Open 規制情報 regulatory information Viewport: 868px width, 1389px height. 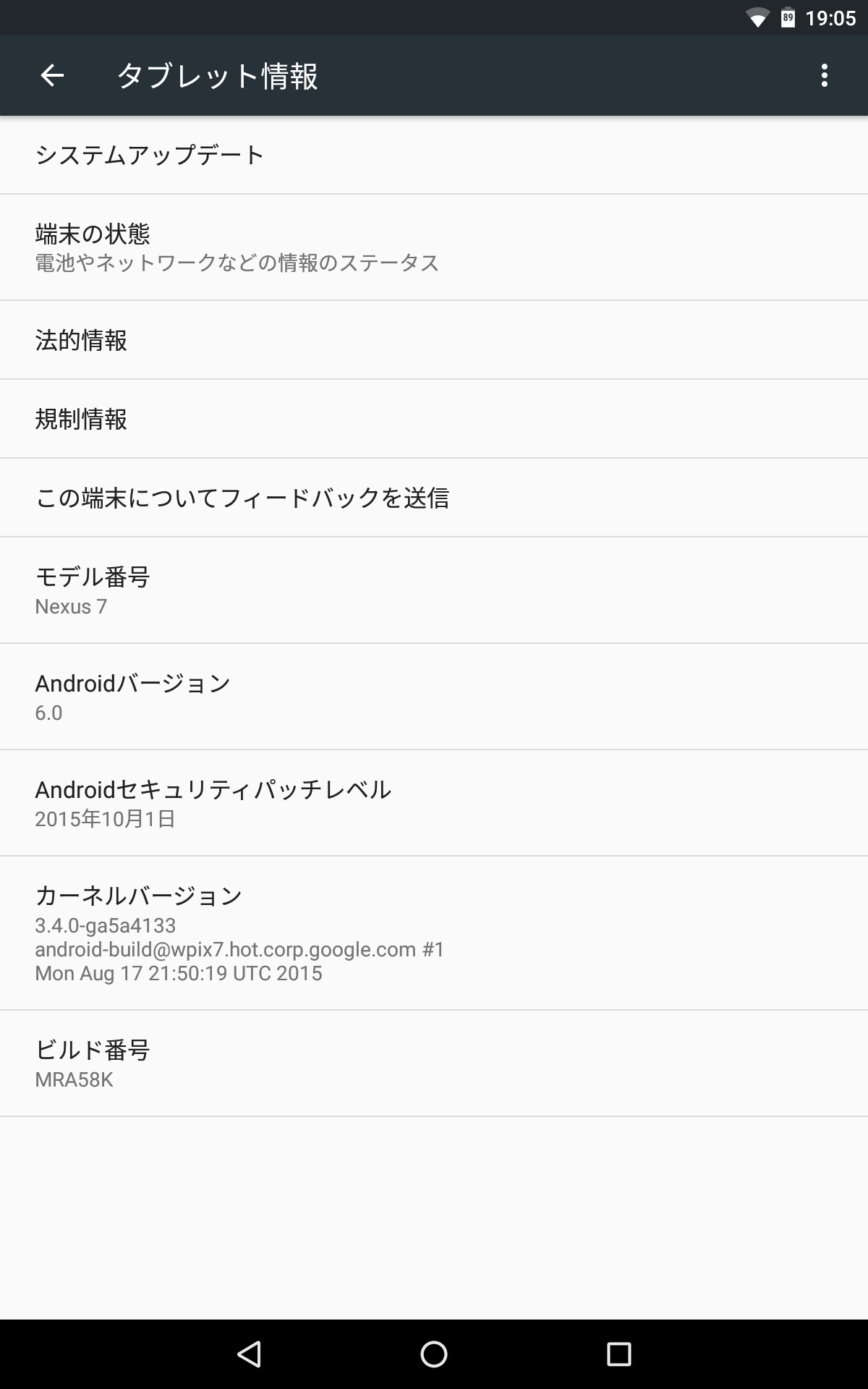point(434,418)
